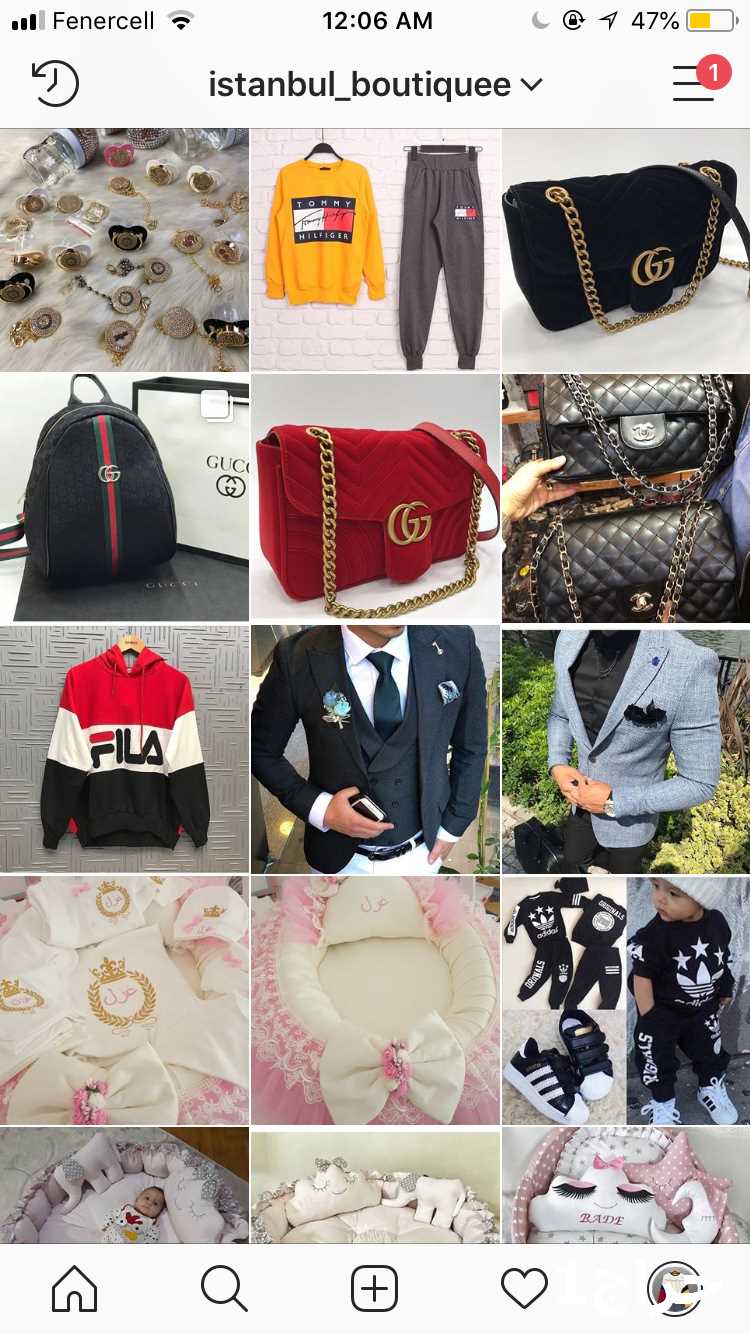Switch to the Search tab
The image size is (750, 1334).
pos(224,1289)
